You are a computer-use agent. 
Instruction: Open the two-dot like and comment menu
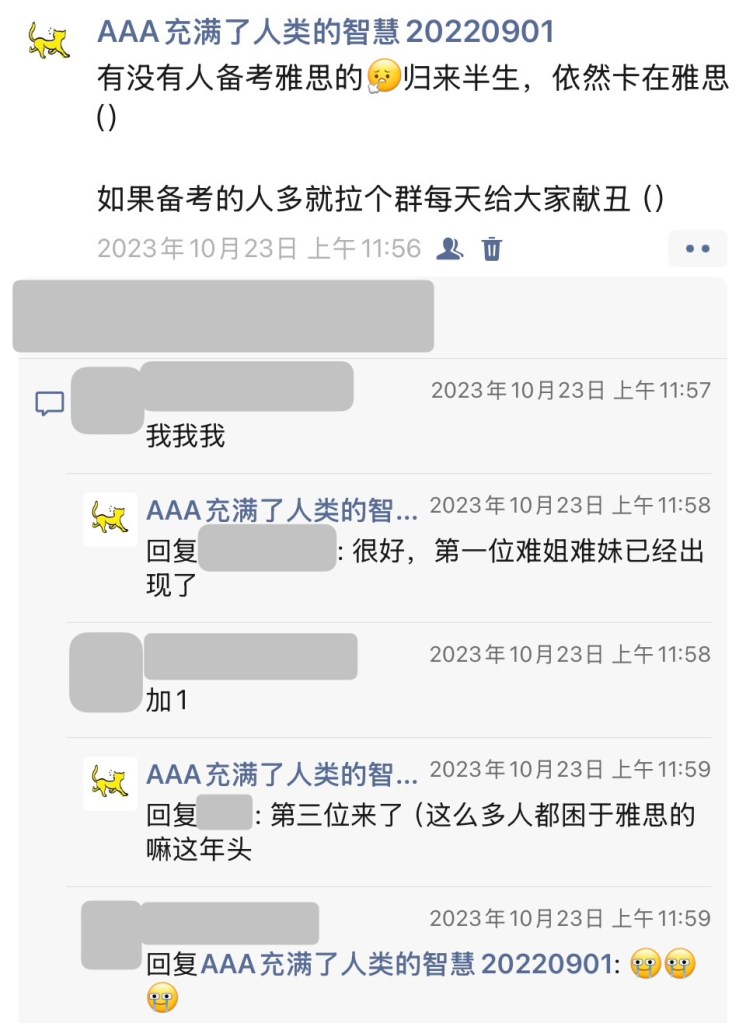click(697, 248)
